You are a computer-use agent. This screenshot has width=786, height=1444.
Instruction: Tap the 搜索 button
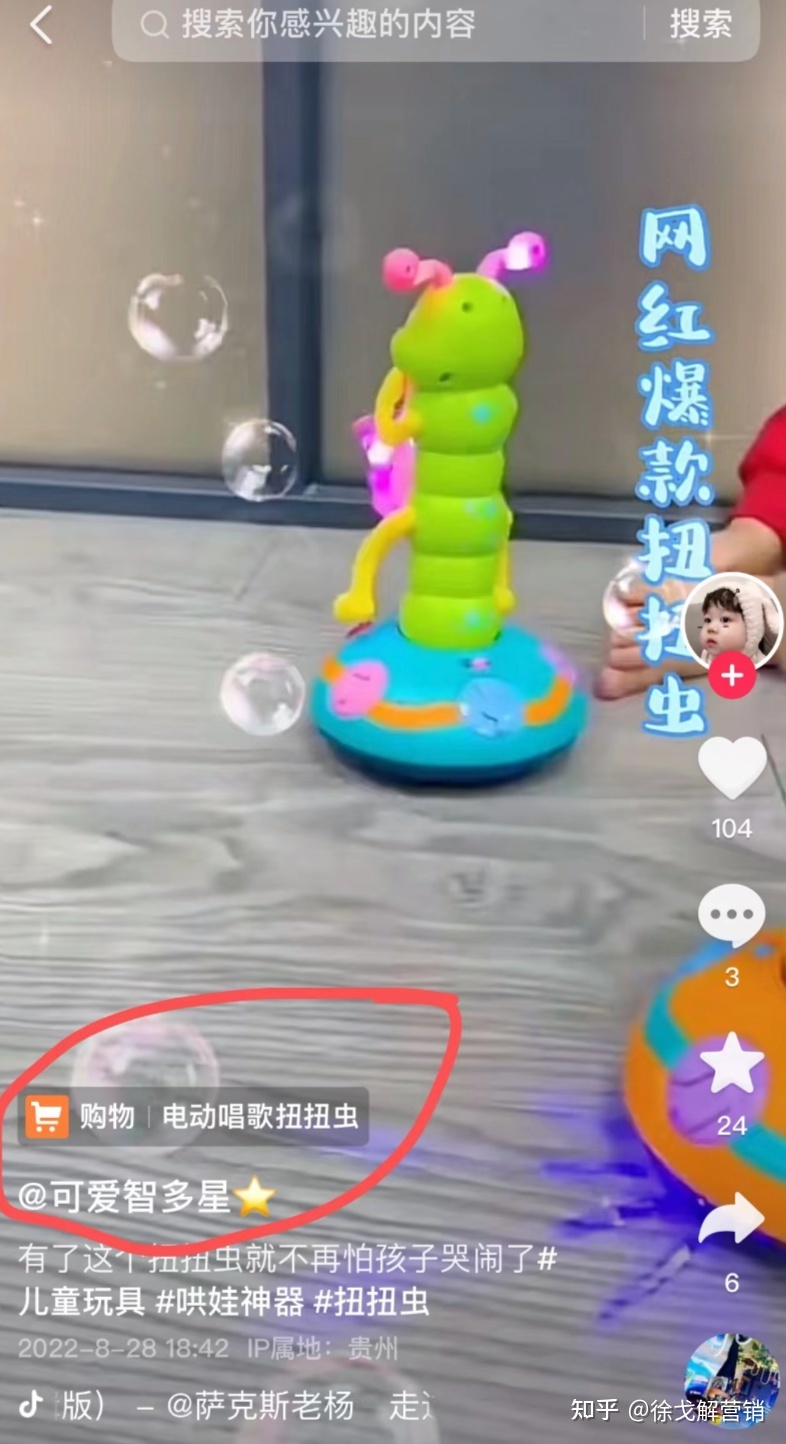tap(700, 25)
